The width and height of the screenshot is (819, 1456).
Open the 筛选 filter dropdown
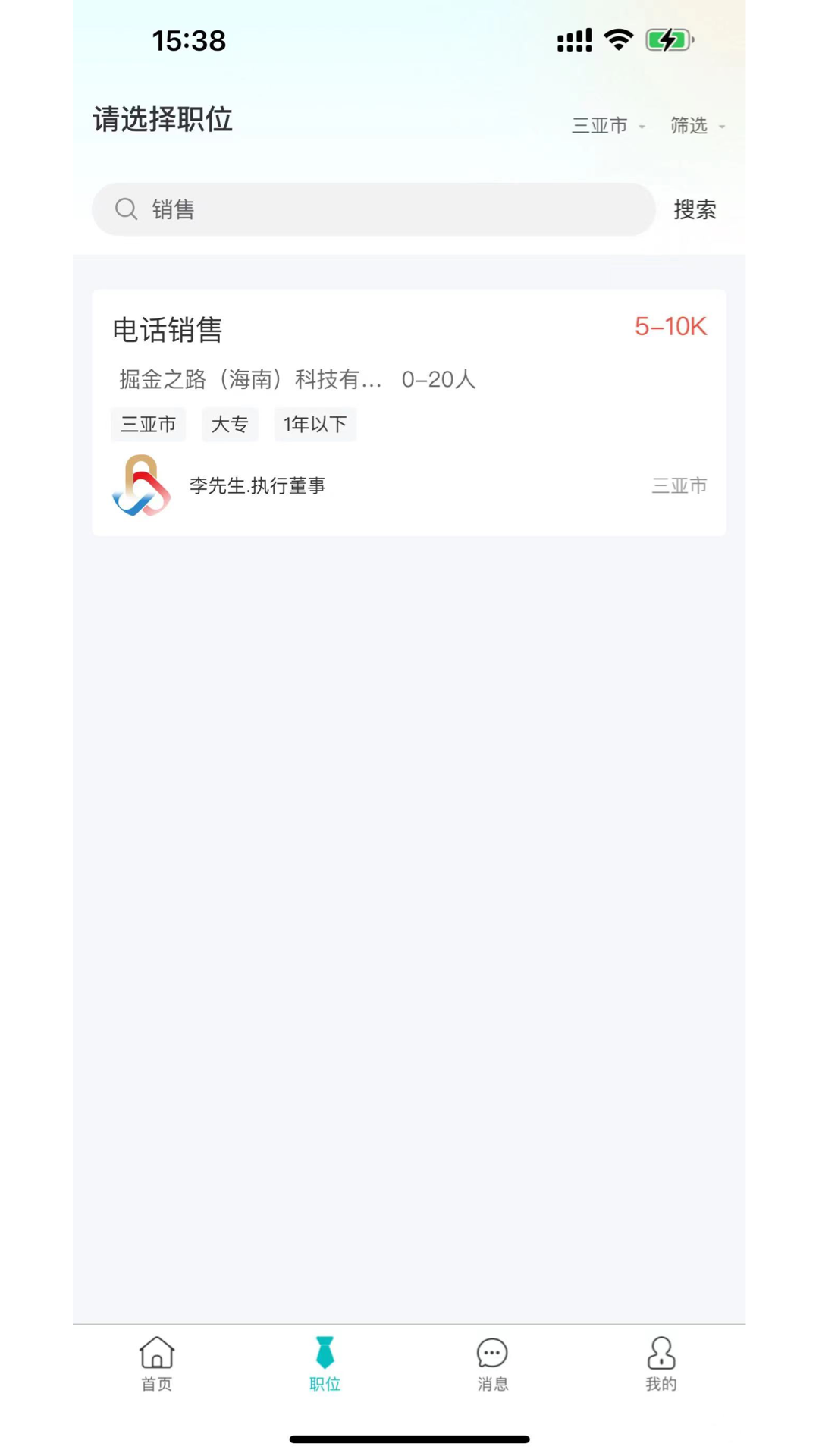696,126
